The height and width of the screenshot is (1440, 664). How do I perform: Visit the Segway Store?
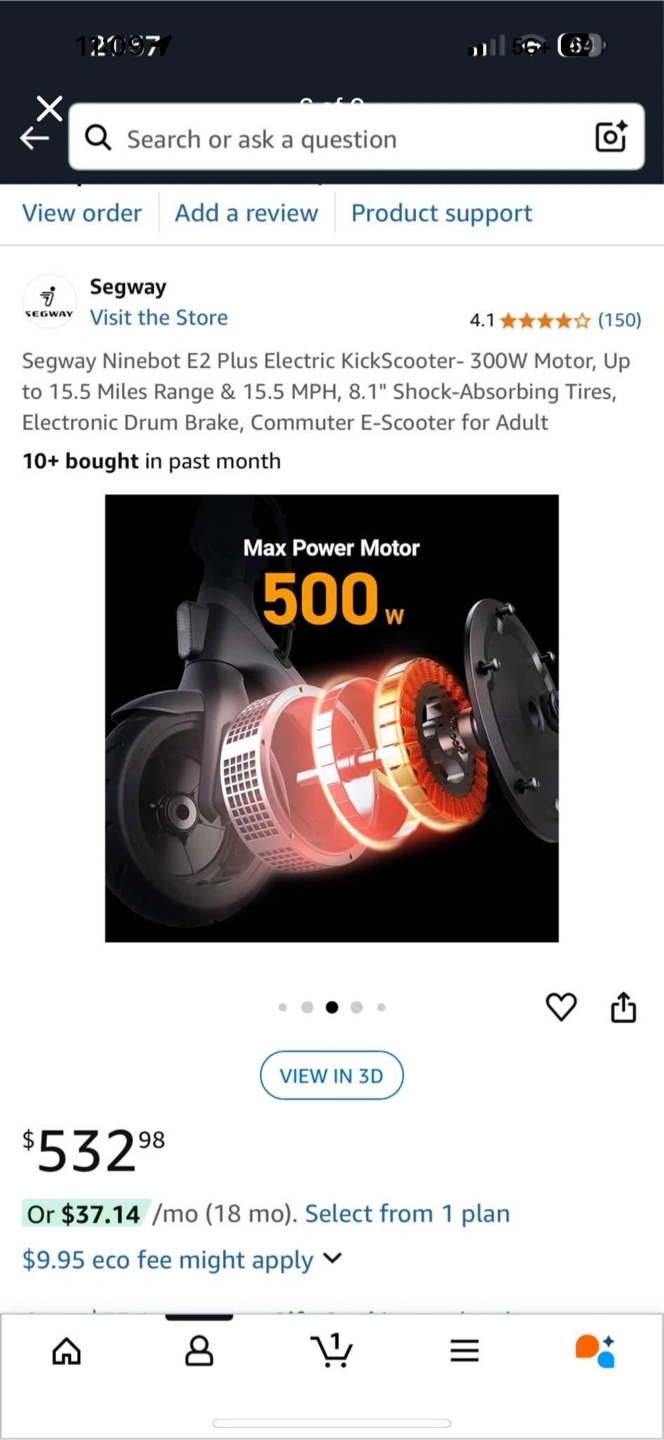159,318
